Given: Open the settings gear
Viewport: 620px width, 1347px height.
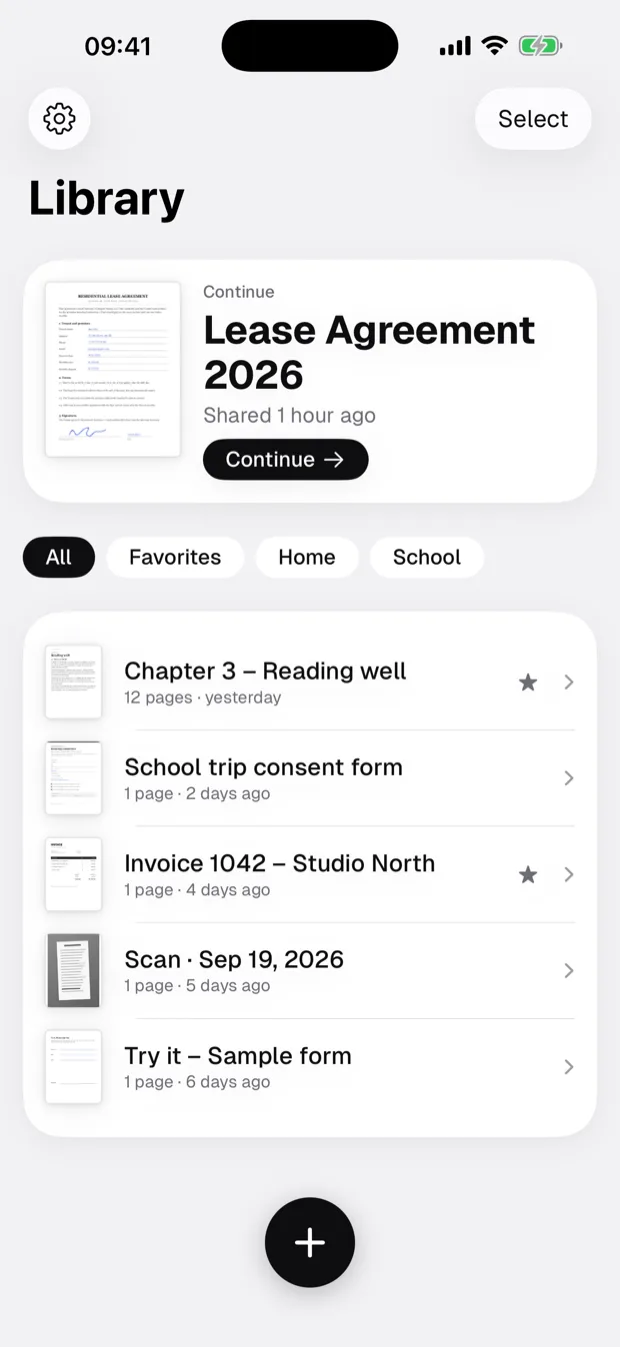Looking at the screenshot, I should pos(59,119).
